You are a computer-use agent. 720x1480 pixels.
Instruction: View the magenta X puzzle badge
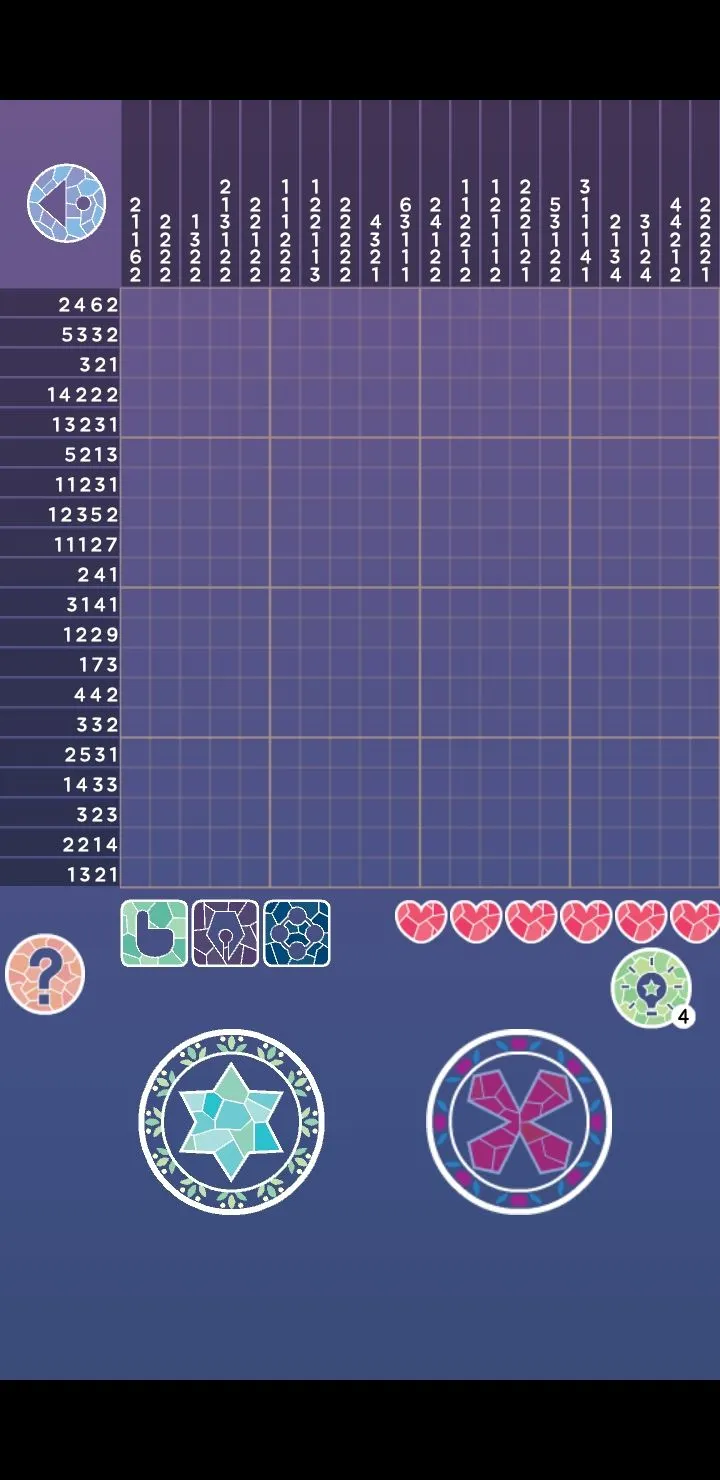[x=519, y=1120]
